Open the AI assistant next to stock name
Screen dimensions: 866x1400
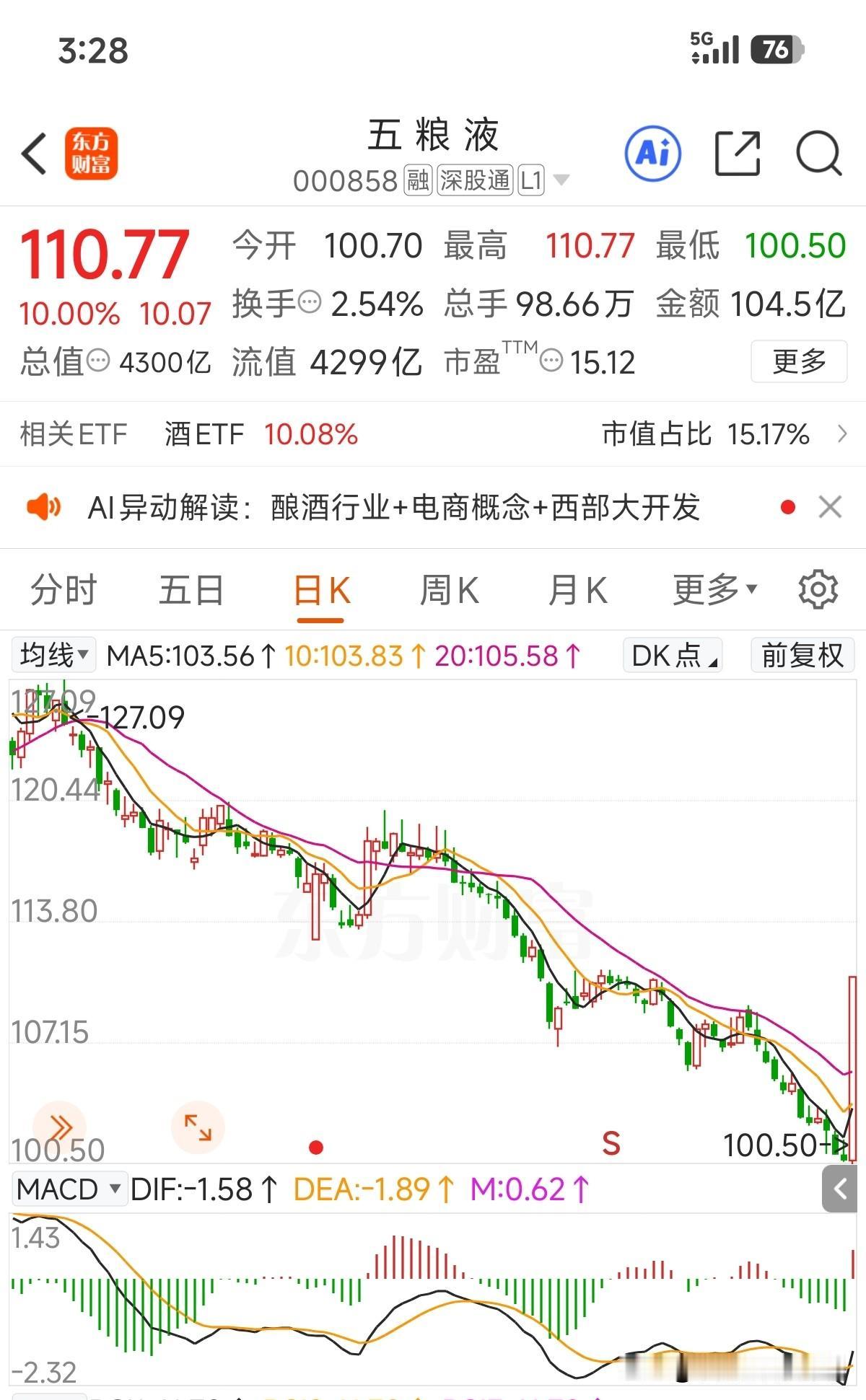[653, 153]
